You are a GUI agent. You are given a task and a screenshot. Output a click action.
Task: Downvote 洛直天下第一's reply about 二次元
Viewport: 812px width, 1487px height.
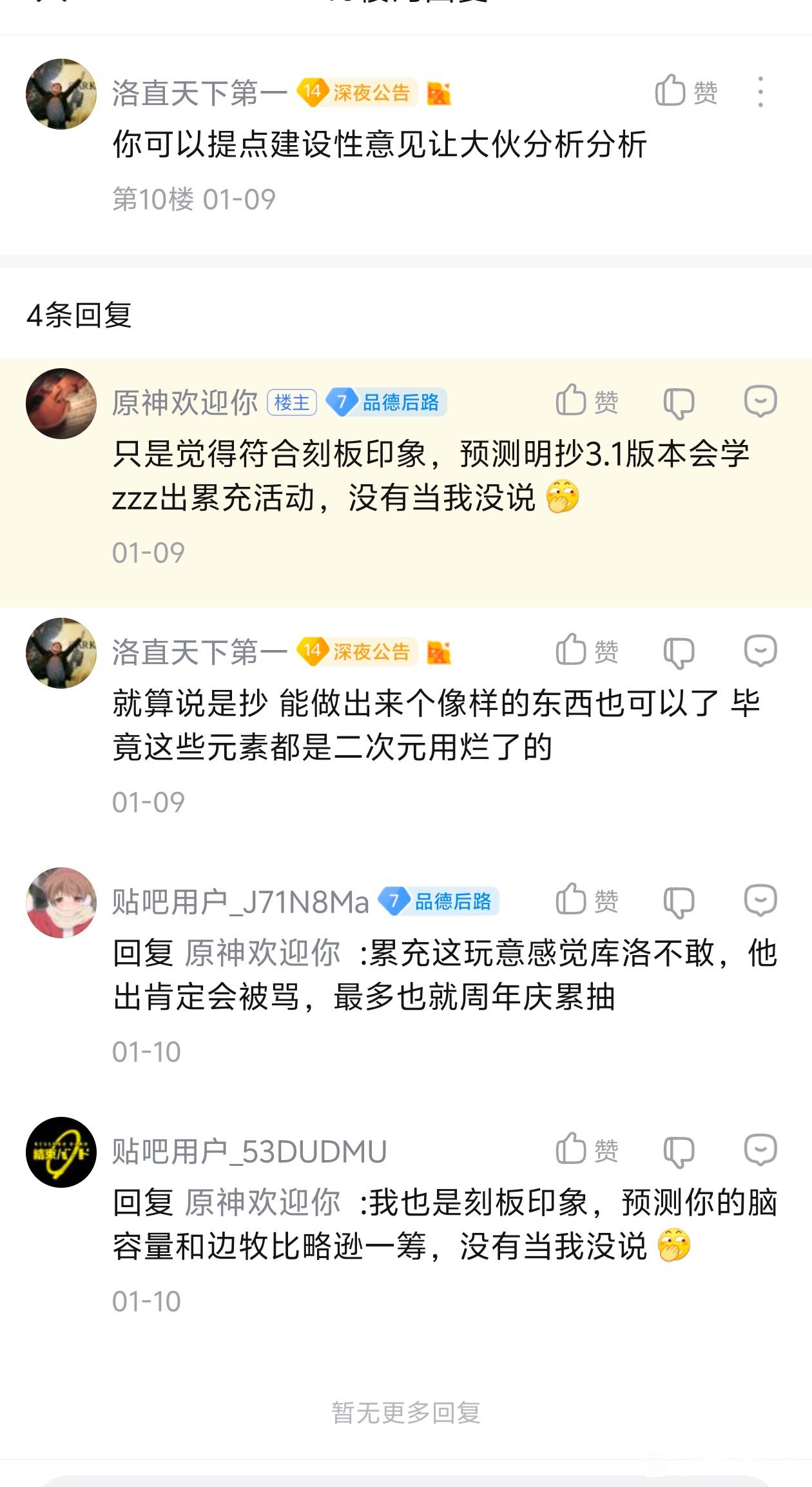pos(679,653)
